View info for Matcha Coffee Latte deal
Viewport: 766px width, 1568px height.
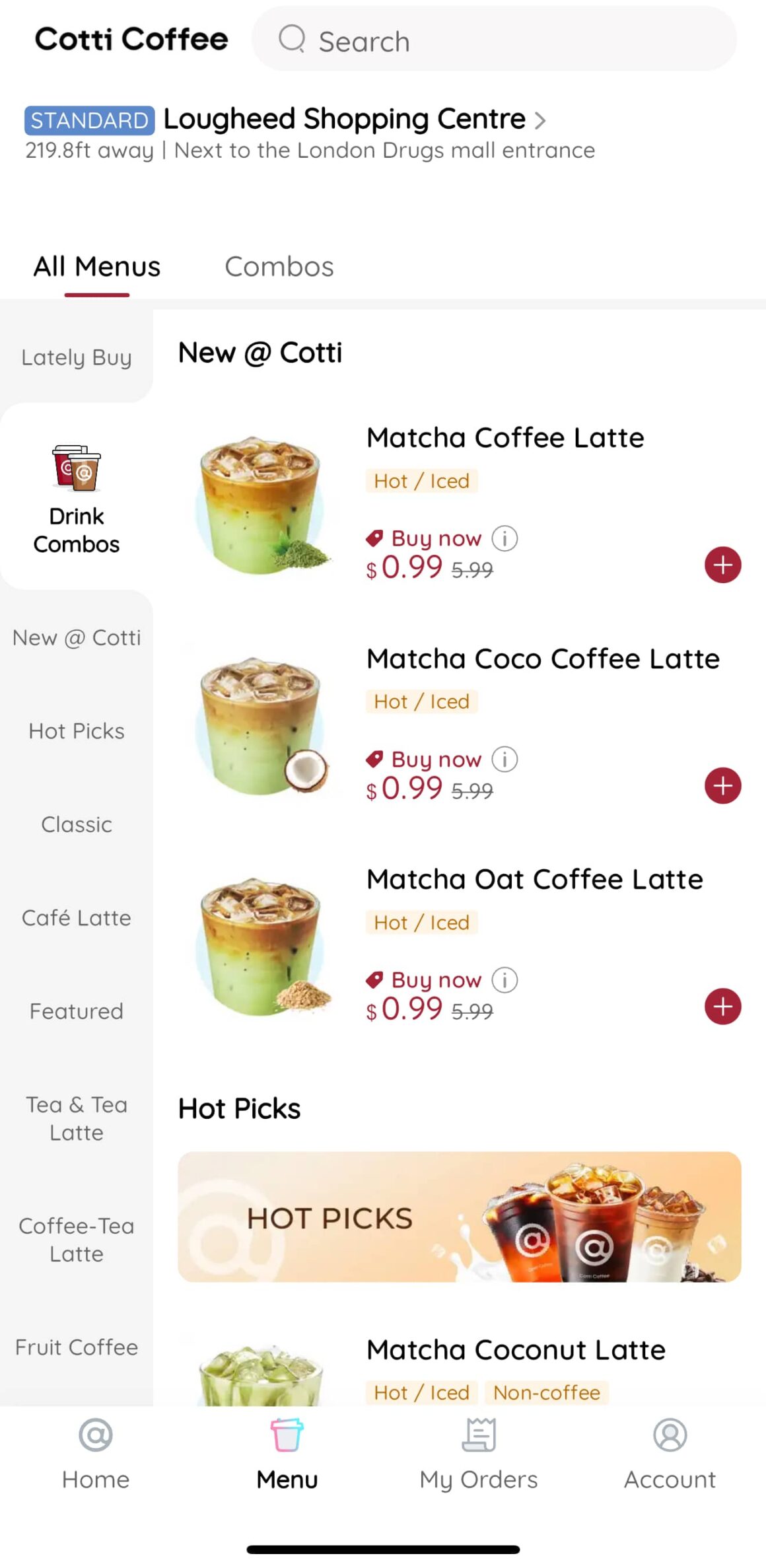click(505, 538)
